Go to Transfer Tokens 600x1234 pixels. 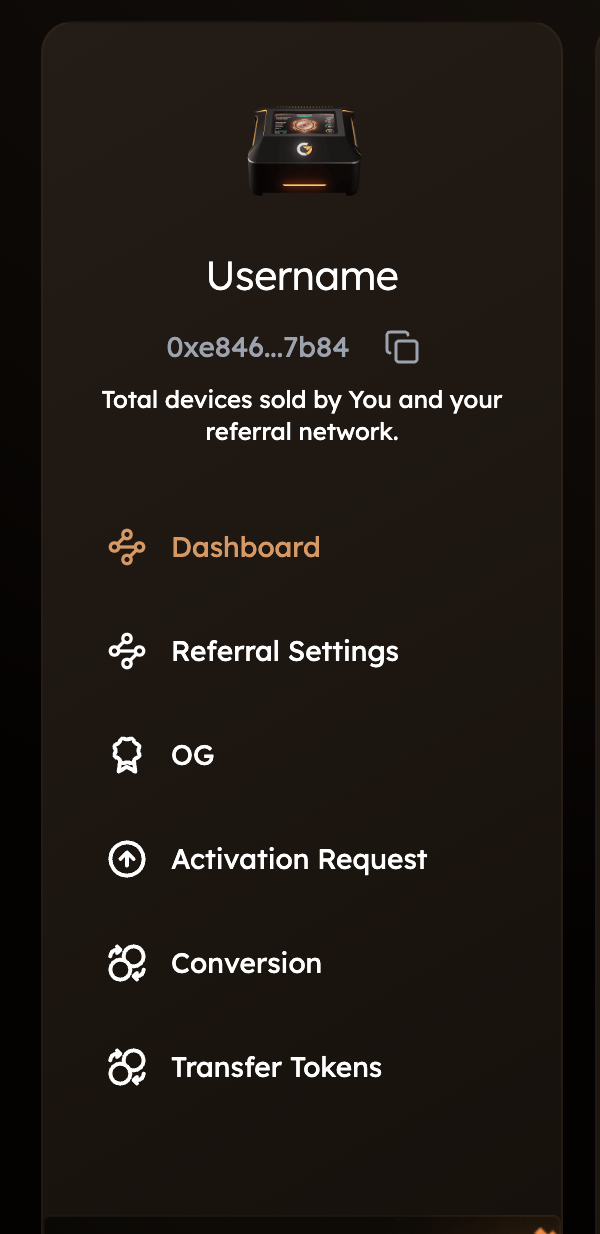276,1067
